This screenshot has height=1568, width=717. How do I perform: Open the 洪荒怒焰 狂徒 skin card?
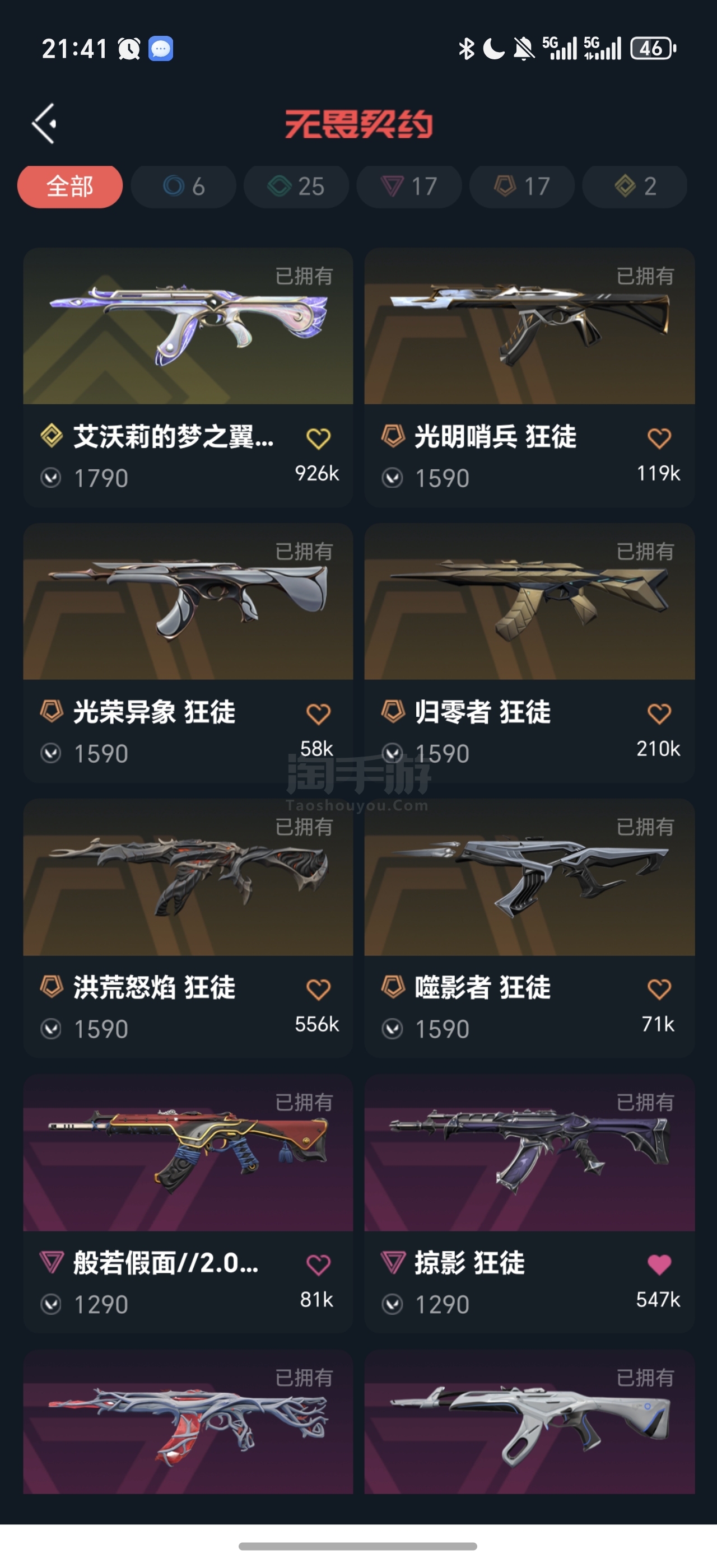[x=188, y=877]
